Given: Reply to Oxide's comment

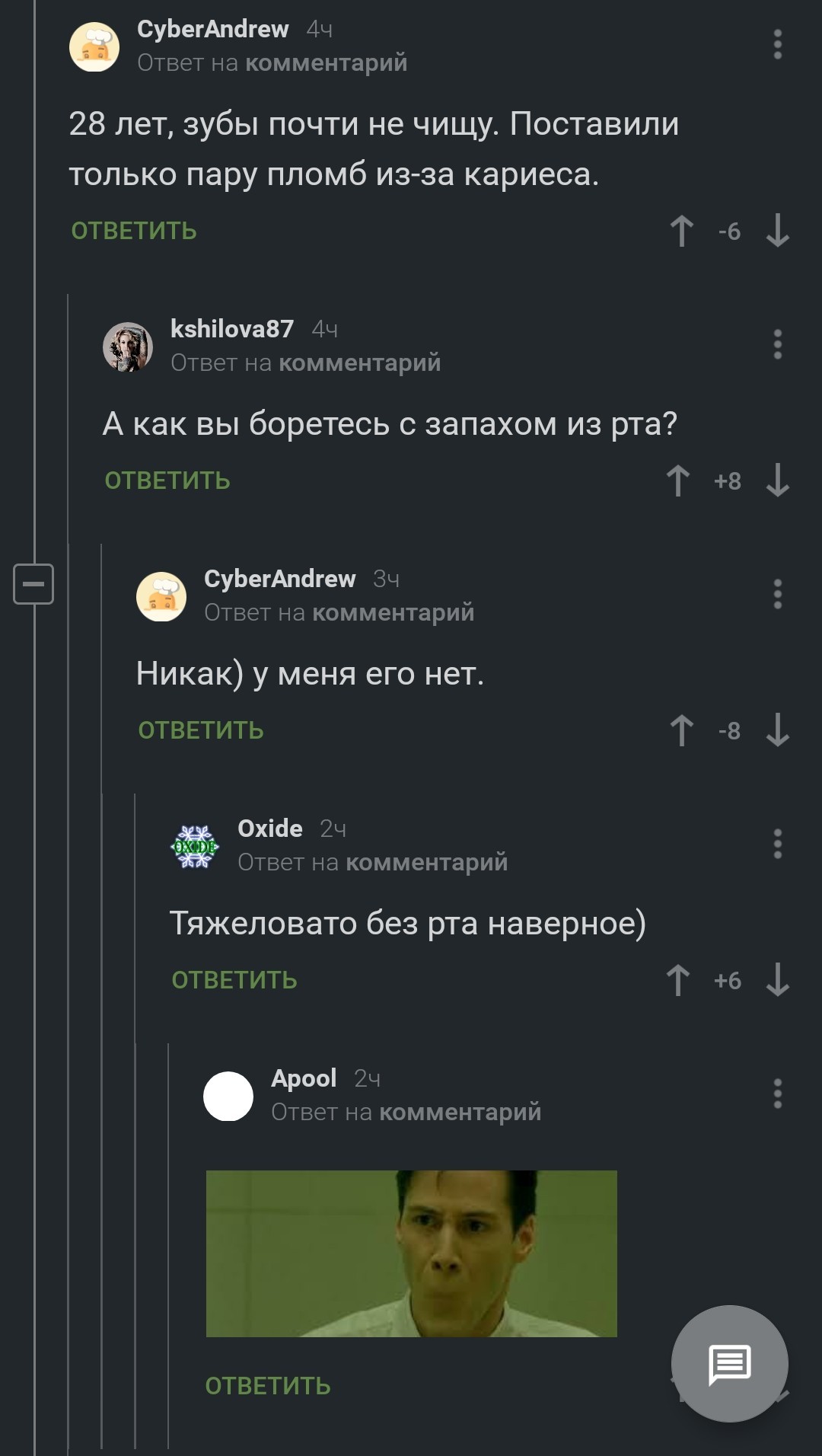Looking at the screenshot, I should pos(234,980).
